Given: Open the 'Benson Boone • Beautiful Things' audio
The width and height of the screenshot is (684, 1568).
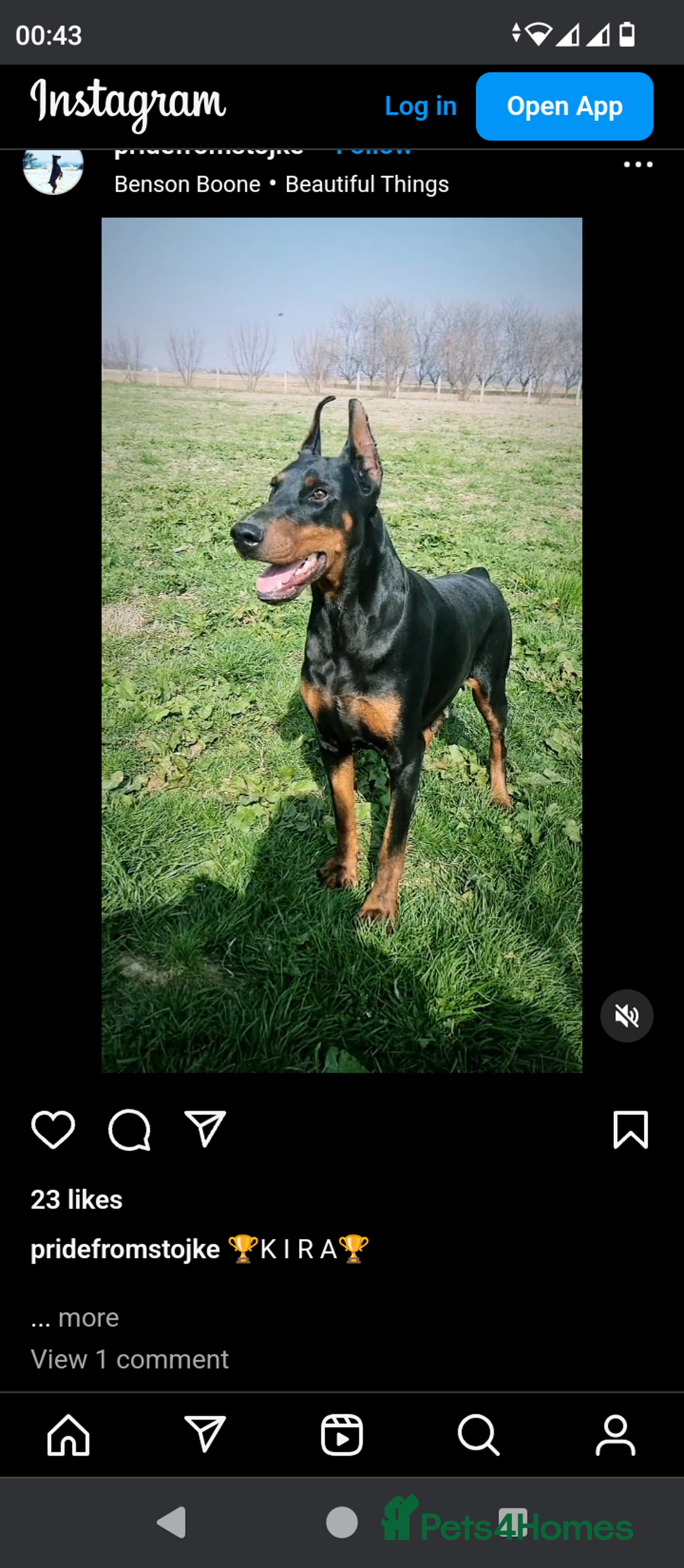Looking at the screenshot, I should point(281,184).
